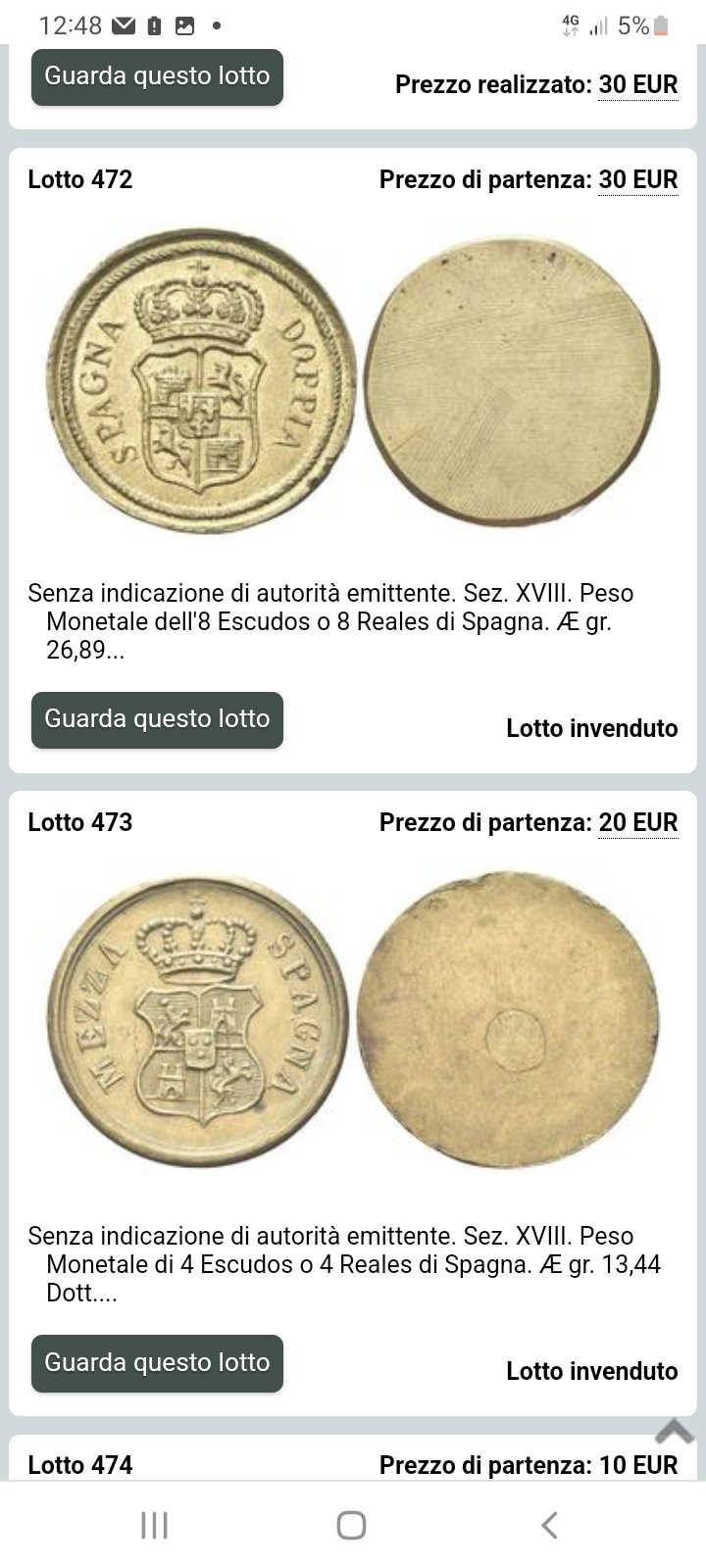Tap Lotto 473 starting price 20 EUR
The image size is (706, 1568).
tap(638, 823)
